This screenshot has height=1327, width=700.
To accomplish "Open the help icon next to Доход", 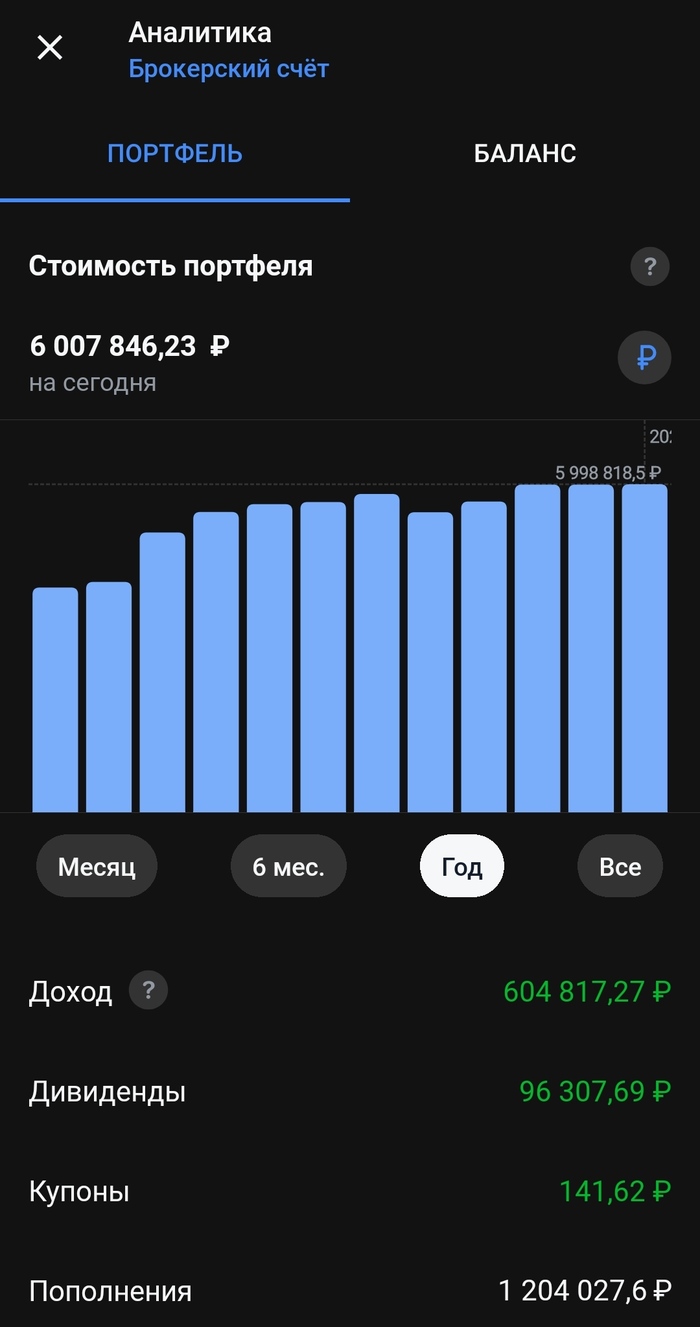I will 149,991.
